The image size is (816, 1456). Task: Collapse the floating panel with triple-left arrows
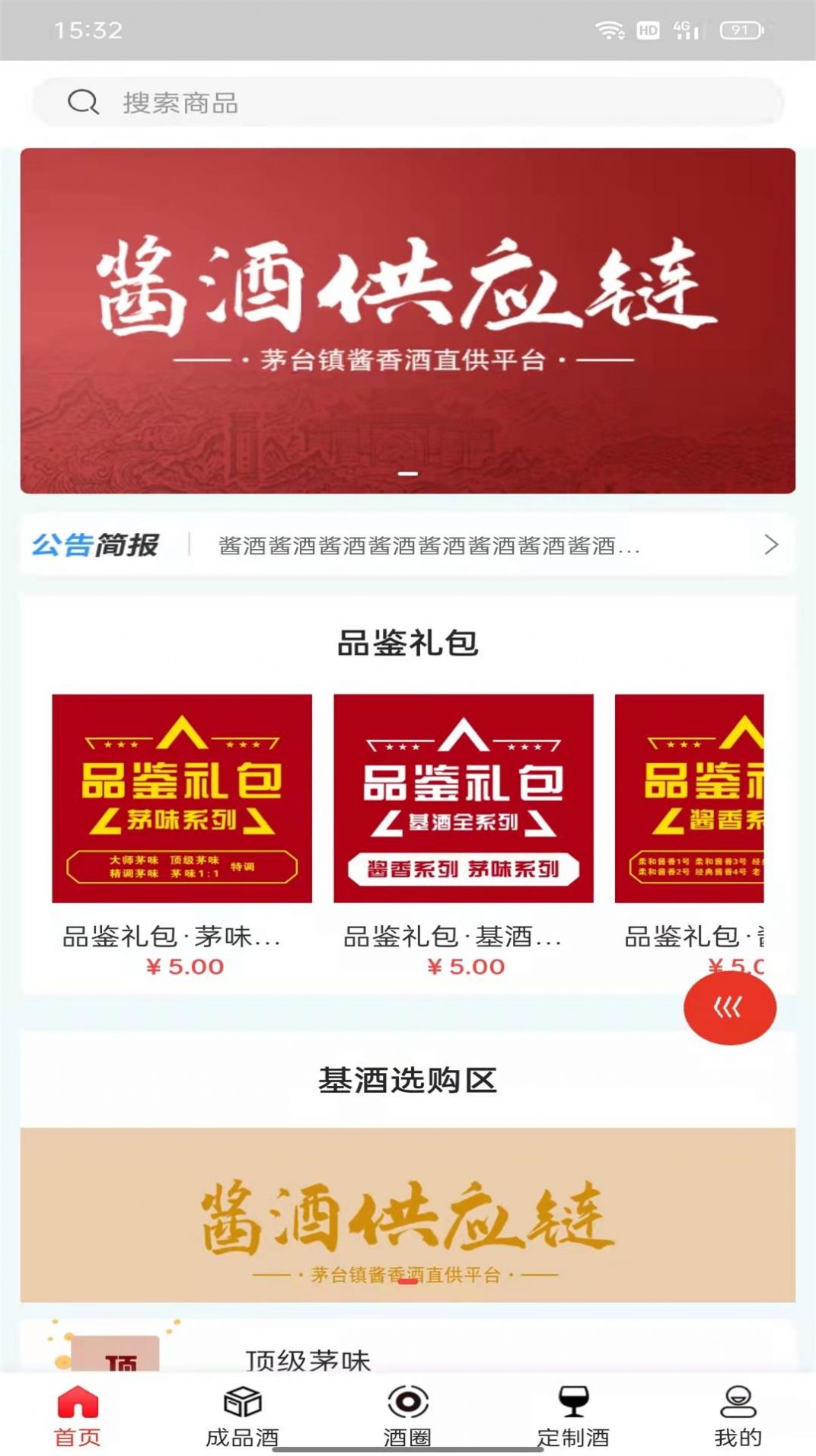coord(732,1006)
